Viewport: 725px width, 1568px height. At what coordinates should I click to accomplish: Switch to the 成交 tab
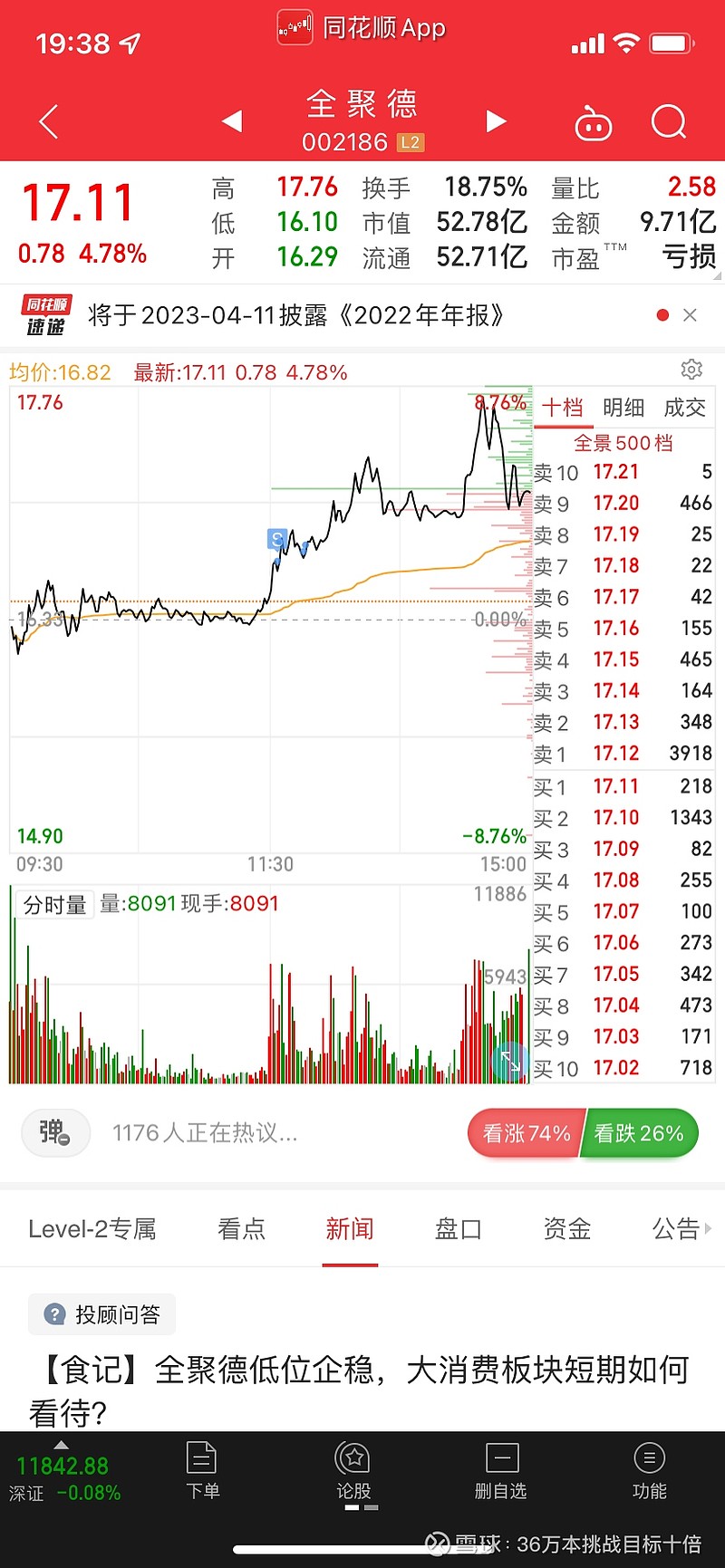click(684, 408)
